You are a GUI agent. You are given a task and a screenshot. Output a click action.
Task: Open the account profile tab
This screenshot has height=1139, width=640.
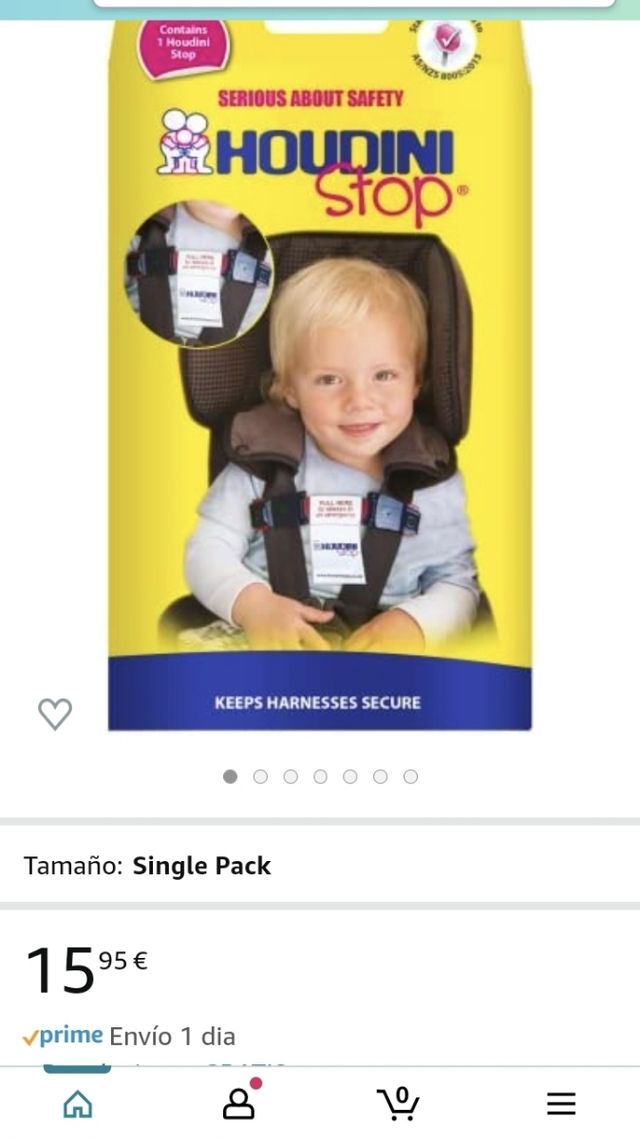(x=239, y=1102)
